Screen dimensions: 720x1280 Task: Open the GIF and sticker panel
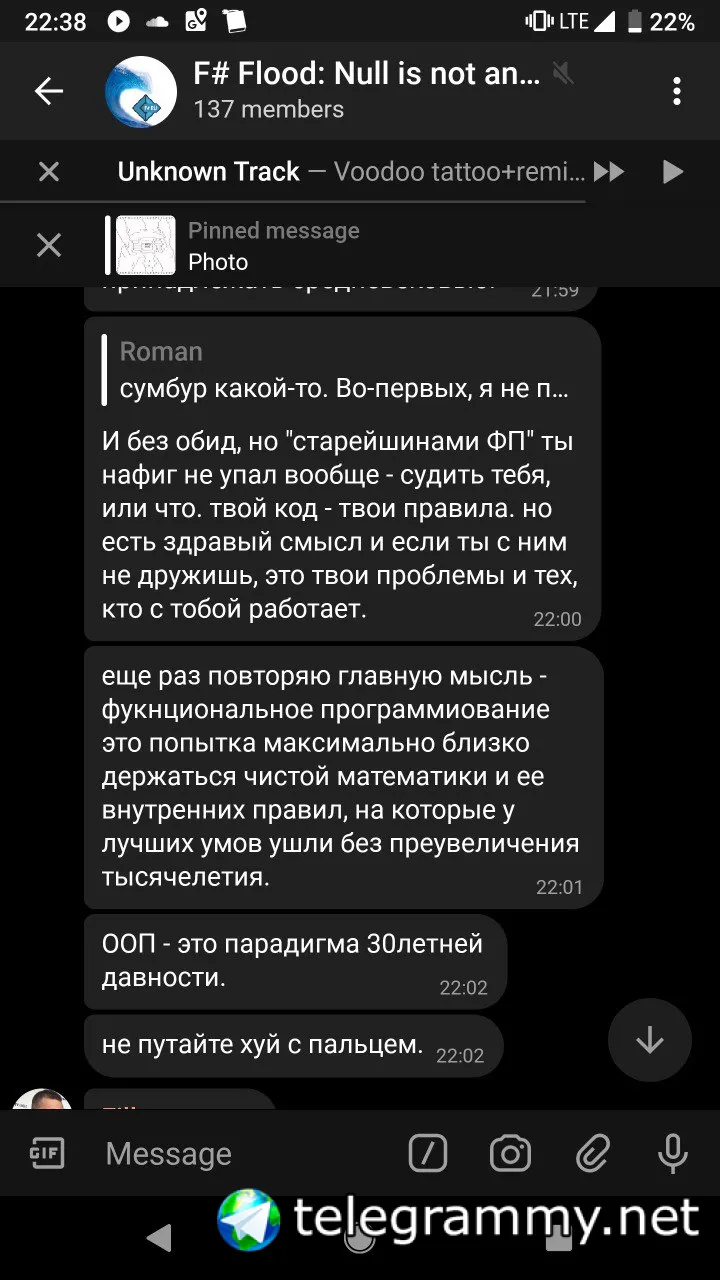[x=47, y=1154]
